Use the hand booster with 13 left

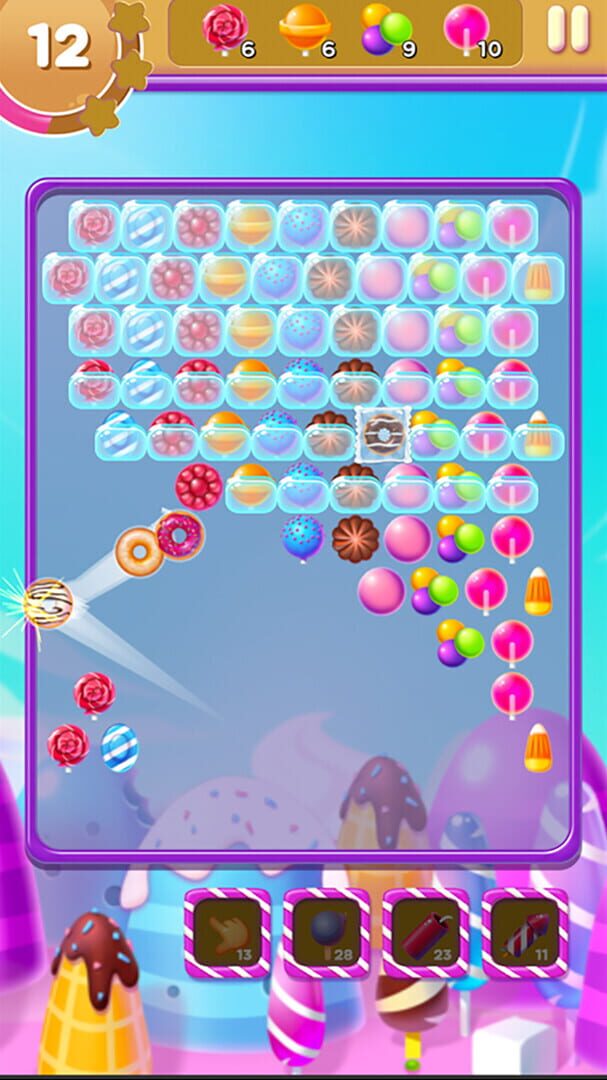pyautogui.click(x=227, y=932)
